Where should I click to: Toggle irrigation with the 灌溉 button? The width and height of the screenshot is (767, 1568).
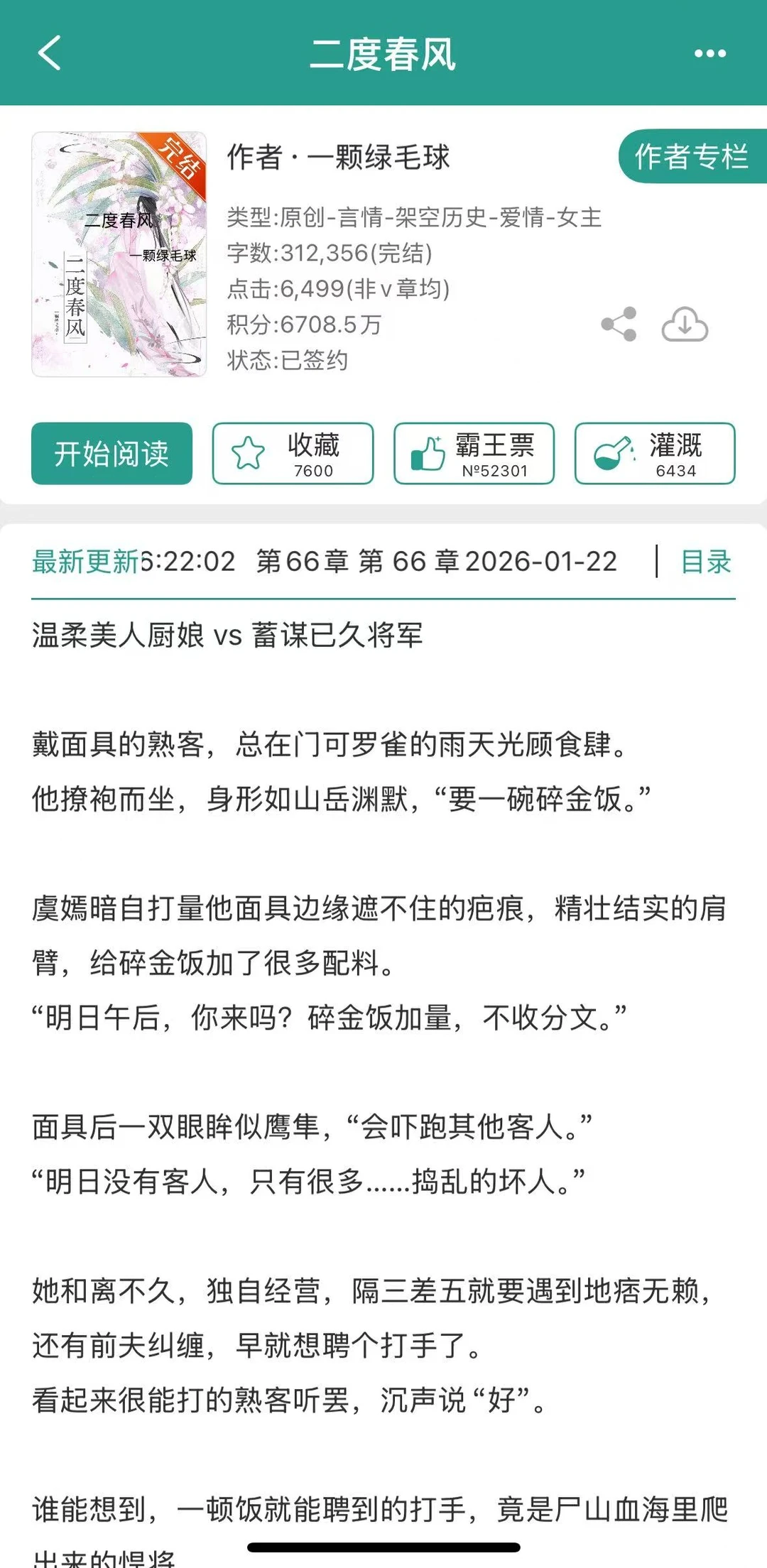[x=652, y=454]
